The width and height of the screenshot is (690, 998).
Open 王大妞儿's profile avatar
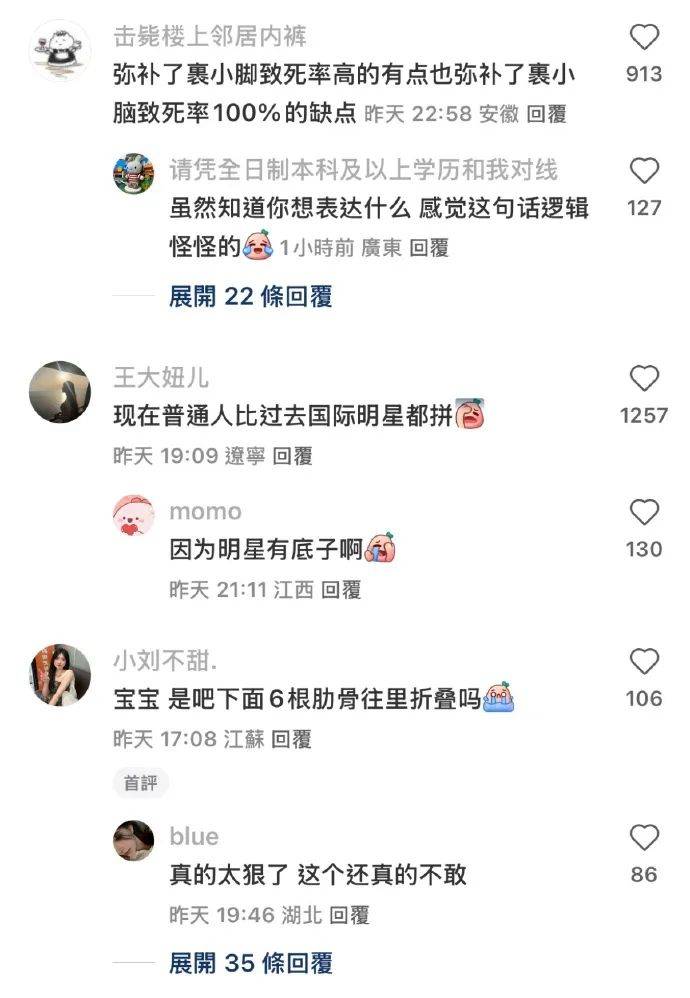point(61,391)
